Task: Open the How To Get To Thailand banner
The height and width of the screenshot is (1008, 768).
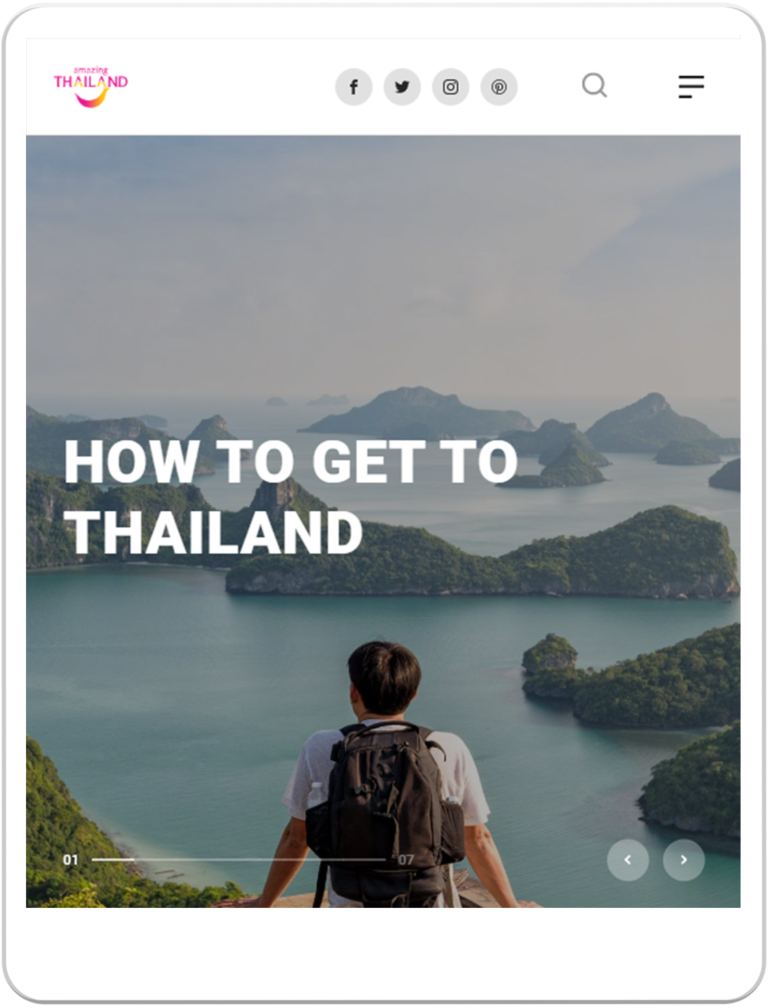Action: [x=290, y=496]
